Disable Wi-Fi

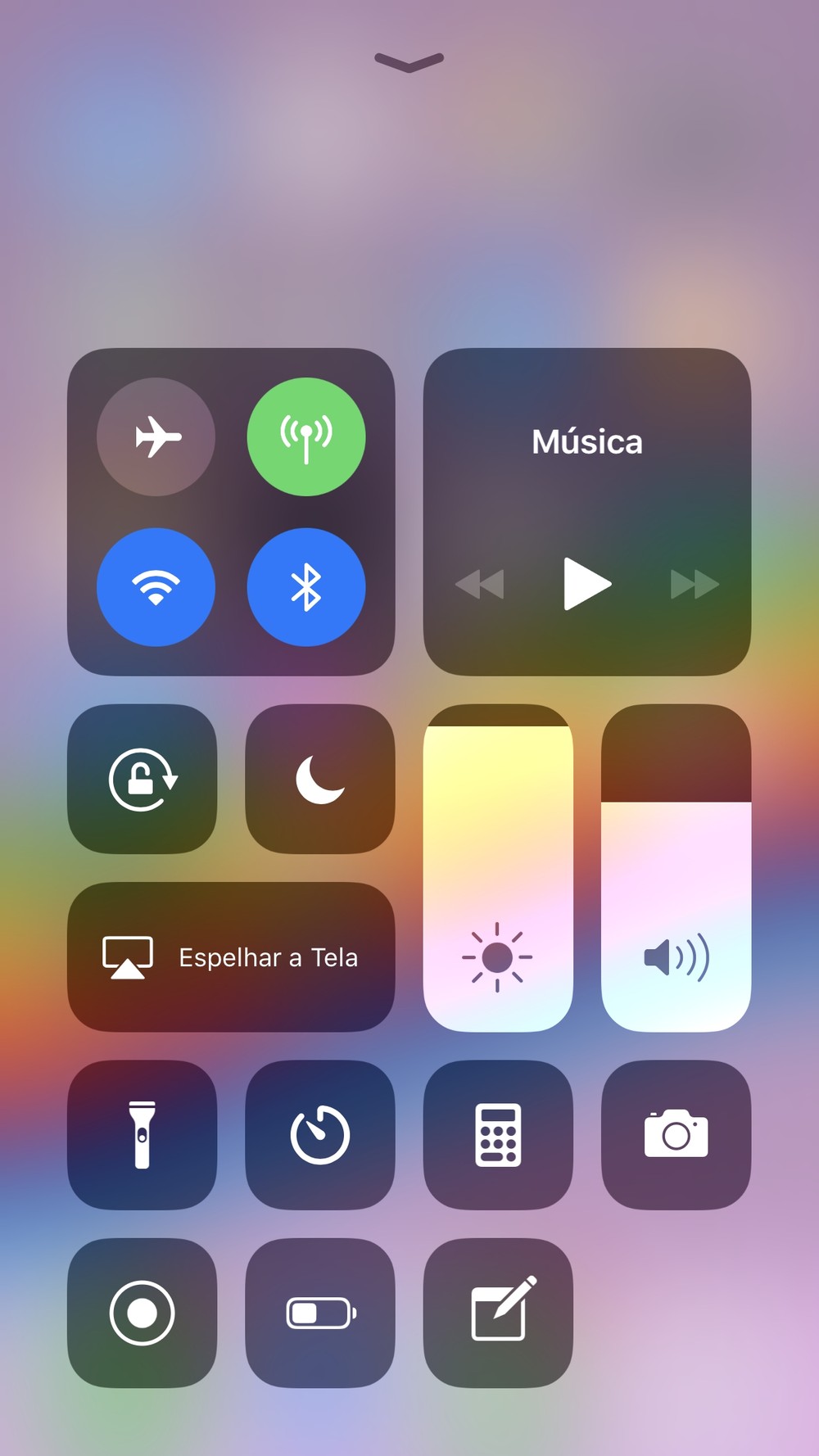coord(156,587)
